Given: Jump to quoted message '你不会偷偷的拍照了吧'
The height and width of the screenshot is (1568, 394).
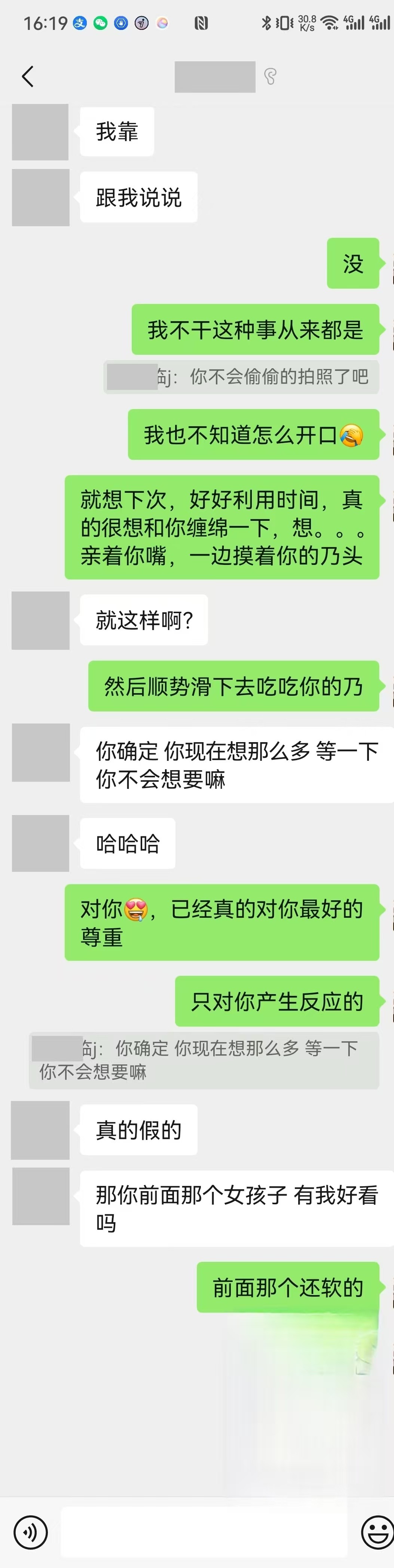Looking at the screenshot, I should pyautogui.click(x=241, y=377).
